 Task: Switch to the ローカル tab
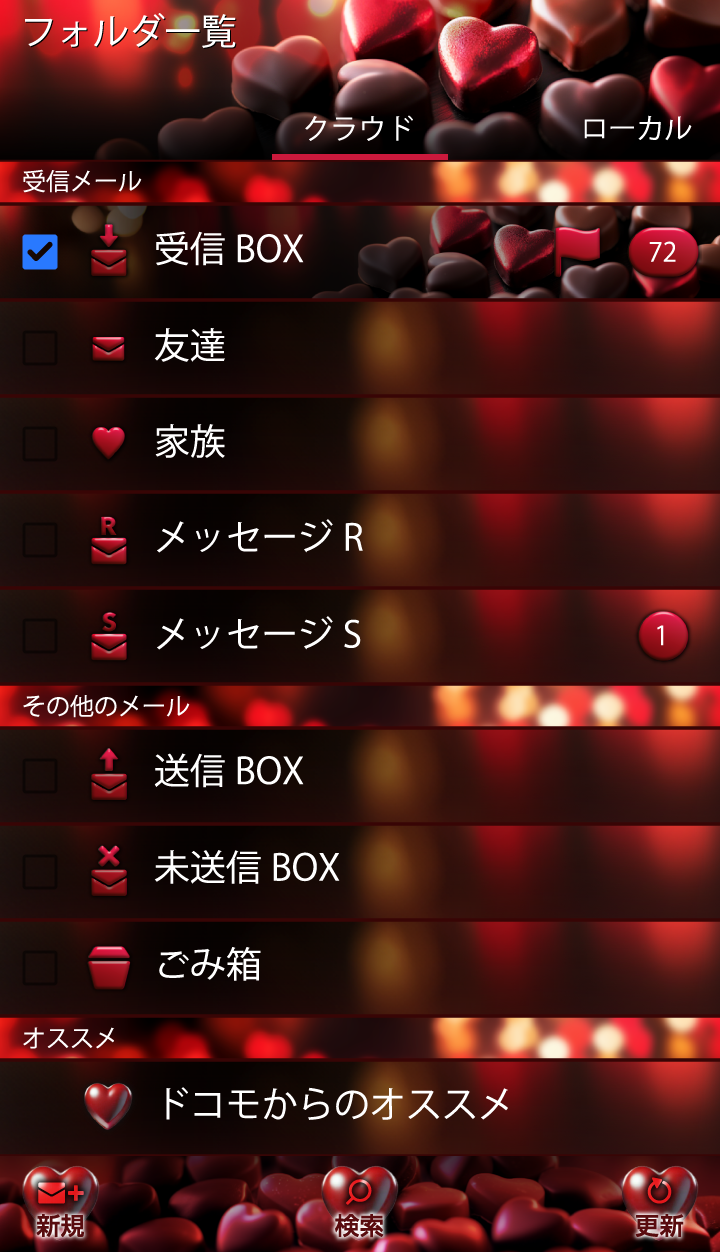click(636, 128)
